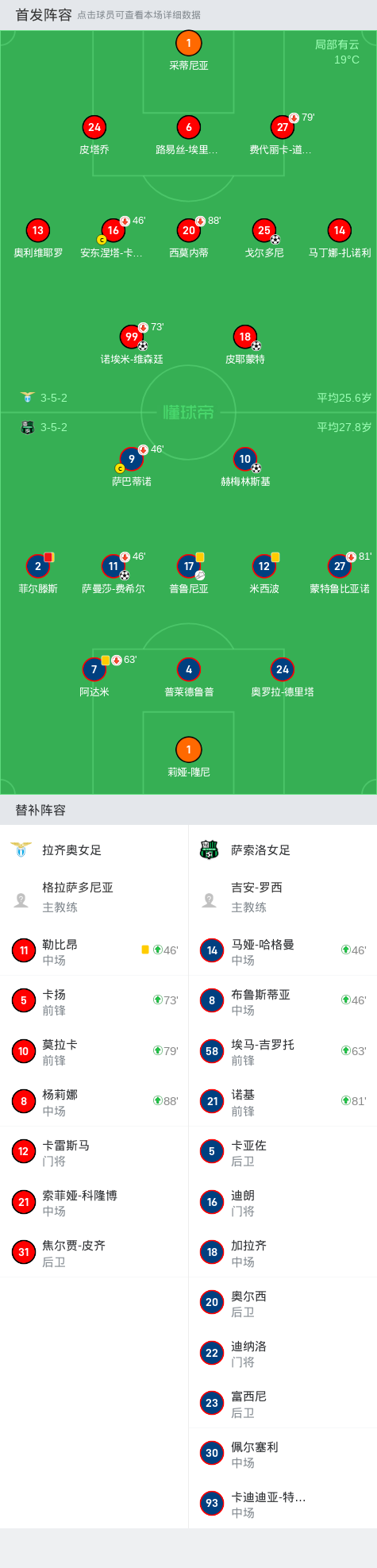Select player 12 米西波 on the lineup
Screen dimensions: 377x1568
point(264,575)
